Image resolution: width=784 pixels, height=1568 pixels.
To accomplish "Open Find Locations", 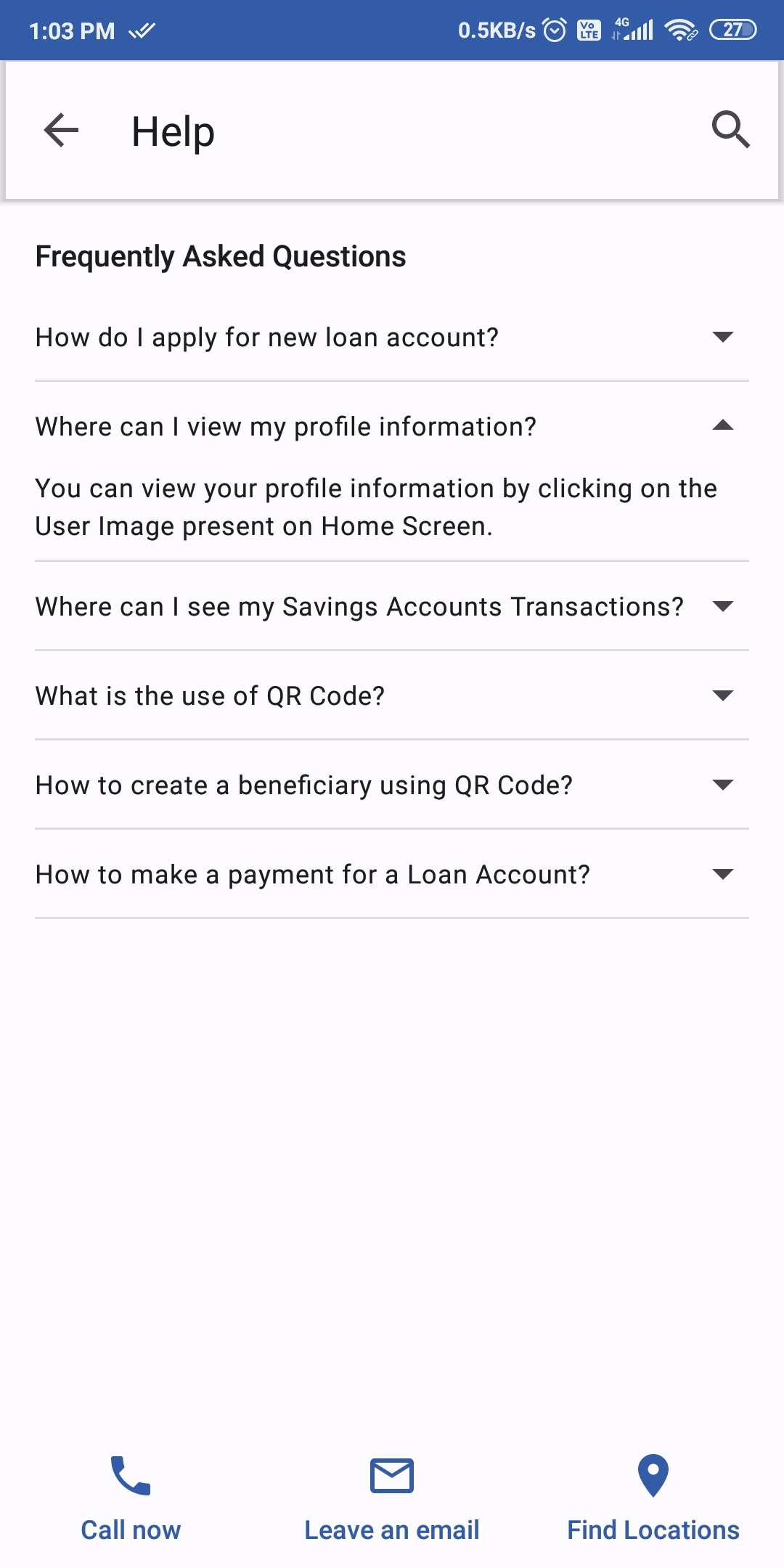I will (652, 1530).
